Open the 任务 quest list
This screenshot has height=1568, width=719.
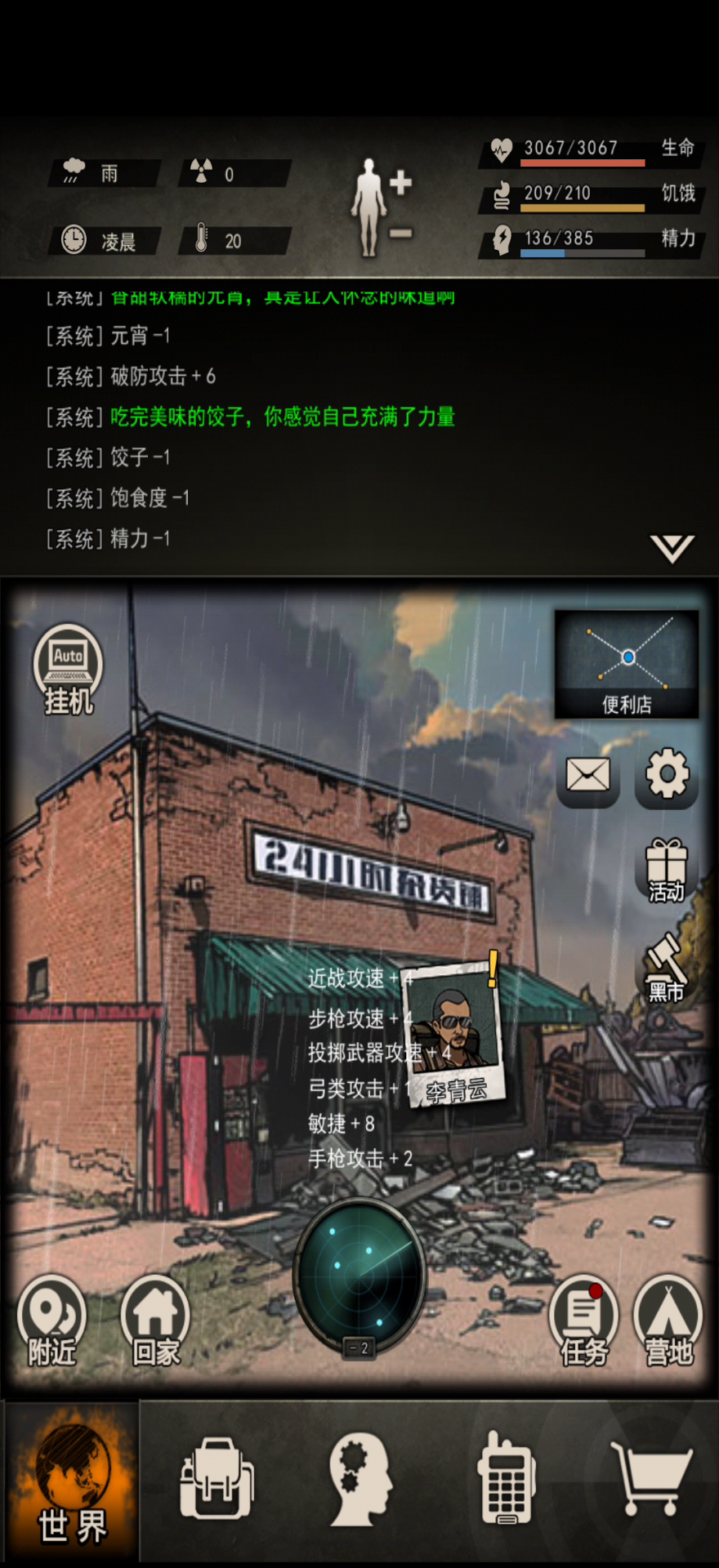click(583, 1321)
